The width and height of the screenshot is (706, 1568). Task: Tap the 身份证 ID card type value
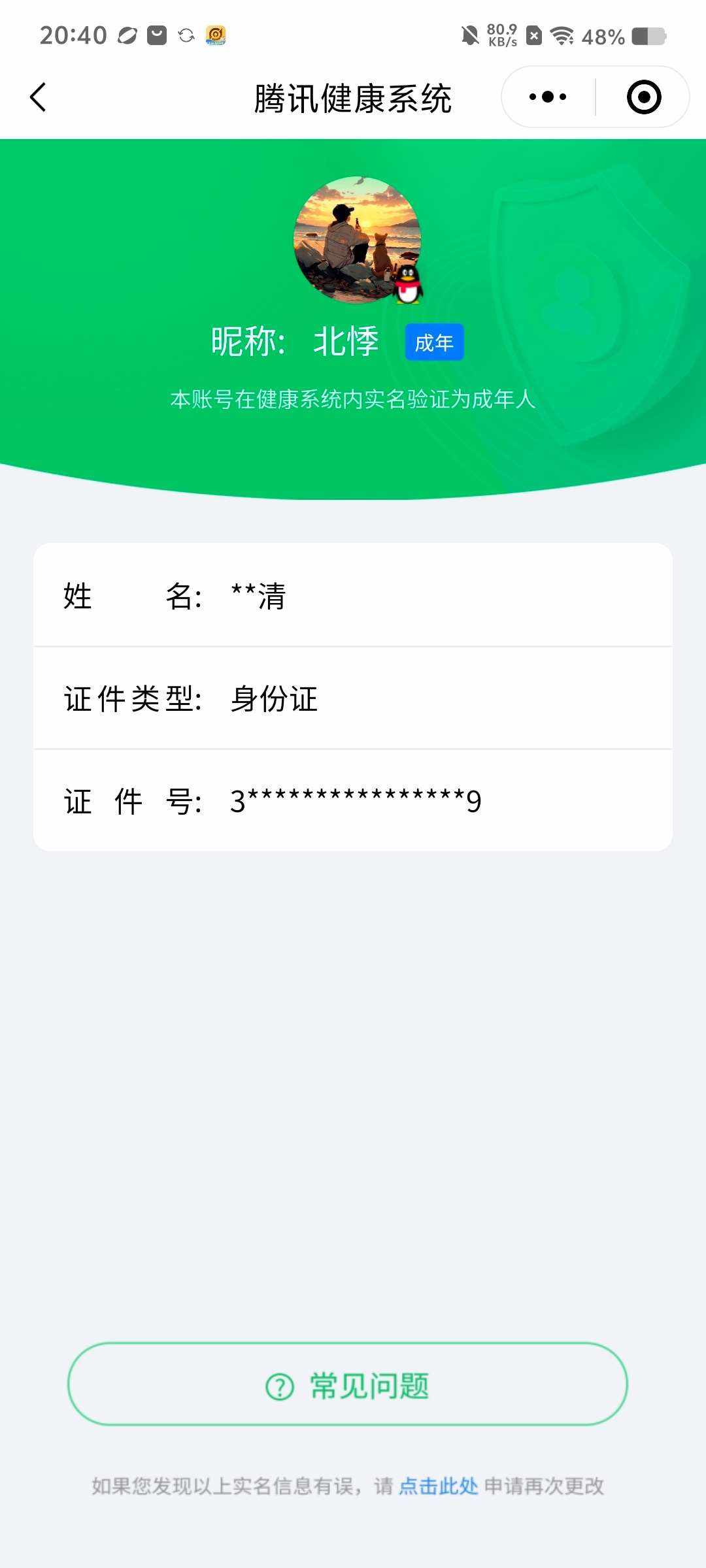273,699
